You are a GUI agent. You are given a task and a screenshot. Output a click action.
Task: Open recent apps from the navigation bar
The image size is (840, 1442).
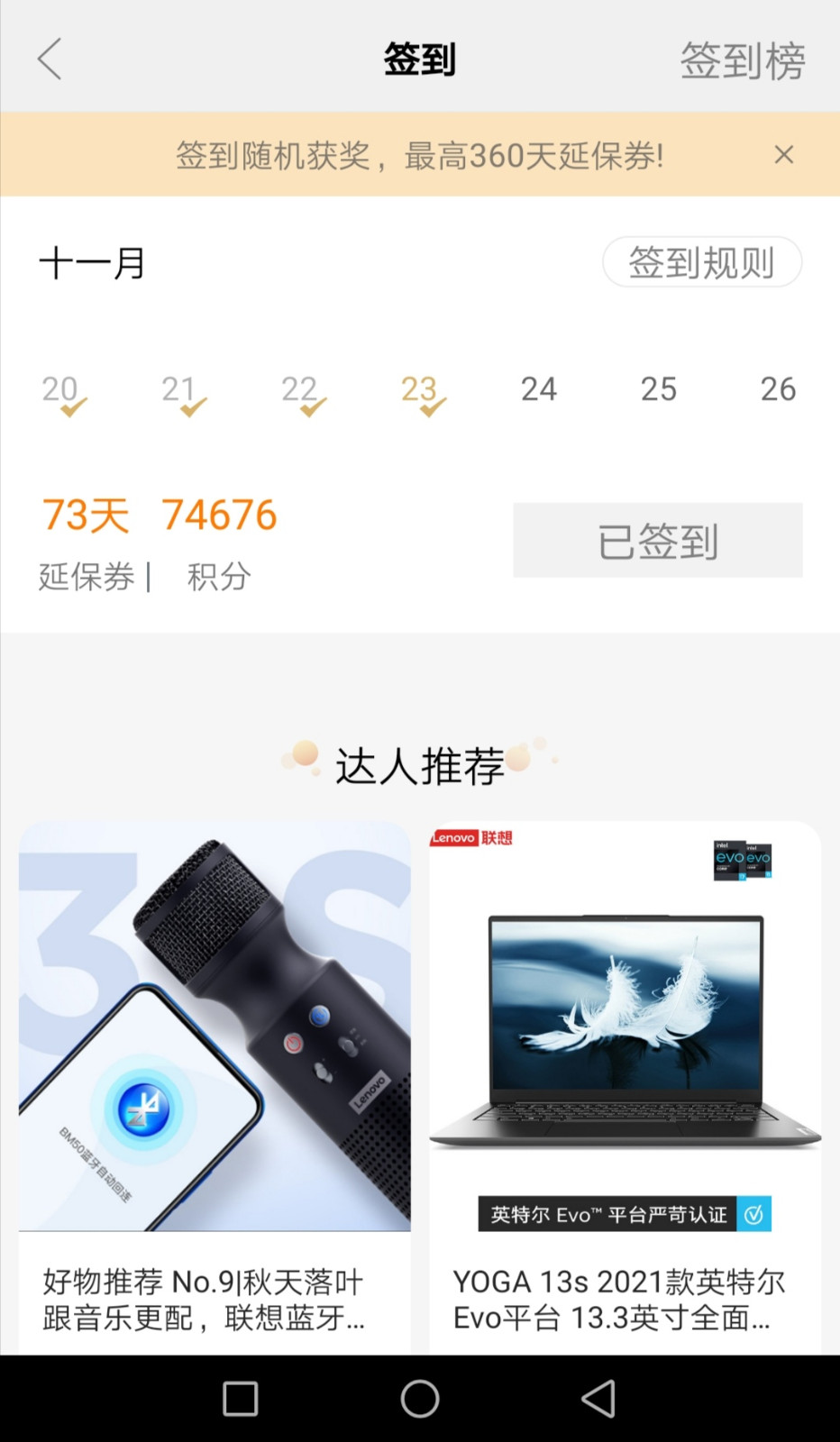pos(241,1399)
